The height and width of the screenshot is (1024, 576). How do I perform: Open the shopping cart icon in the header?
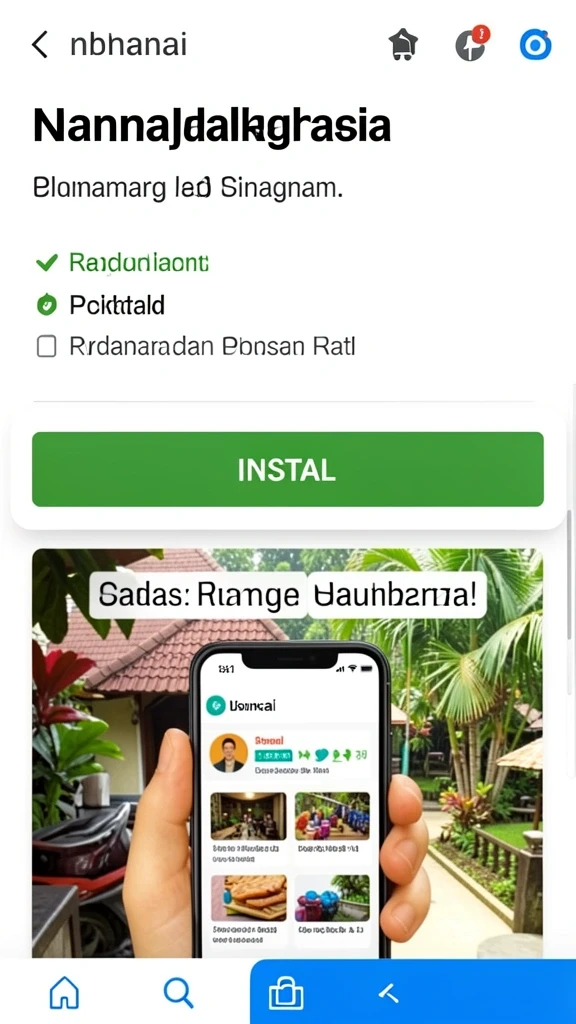click(404, 45)
